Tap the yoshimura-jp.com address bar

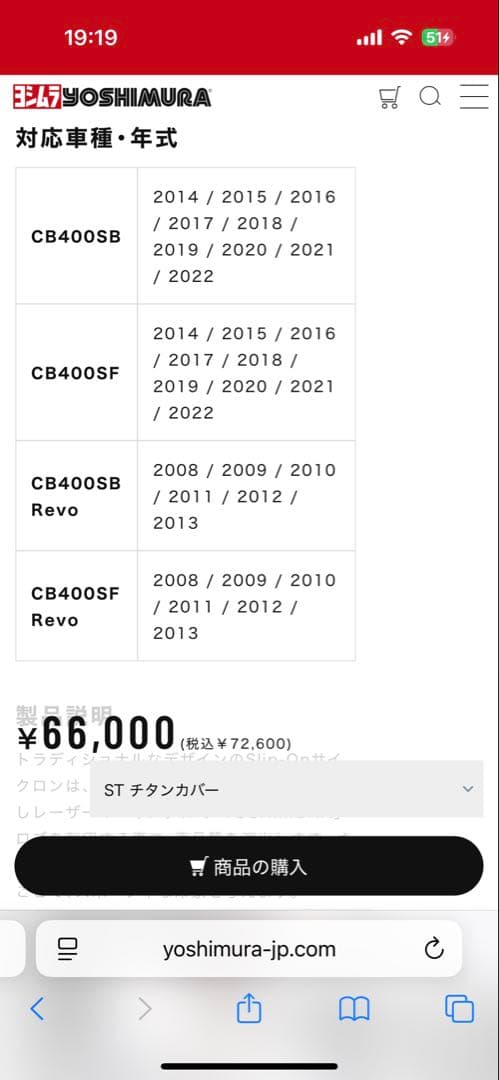[x=249, y=949]
